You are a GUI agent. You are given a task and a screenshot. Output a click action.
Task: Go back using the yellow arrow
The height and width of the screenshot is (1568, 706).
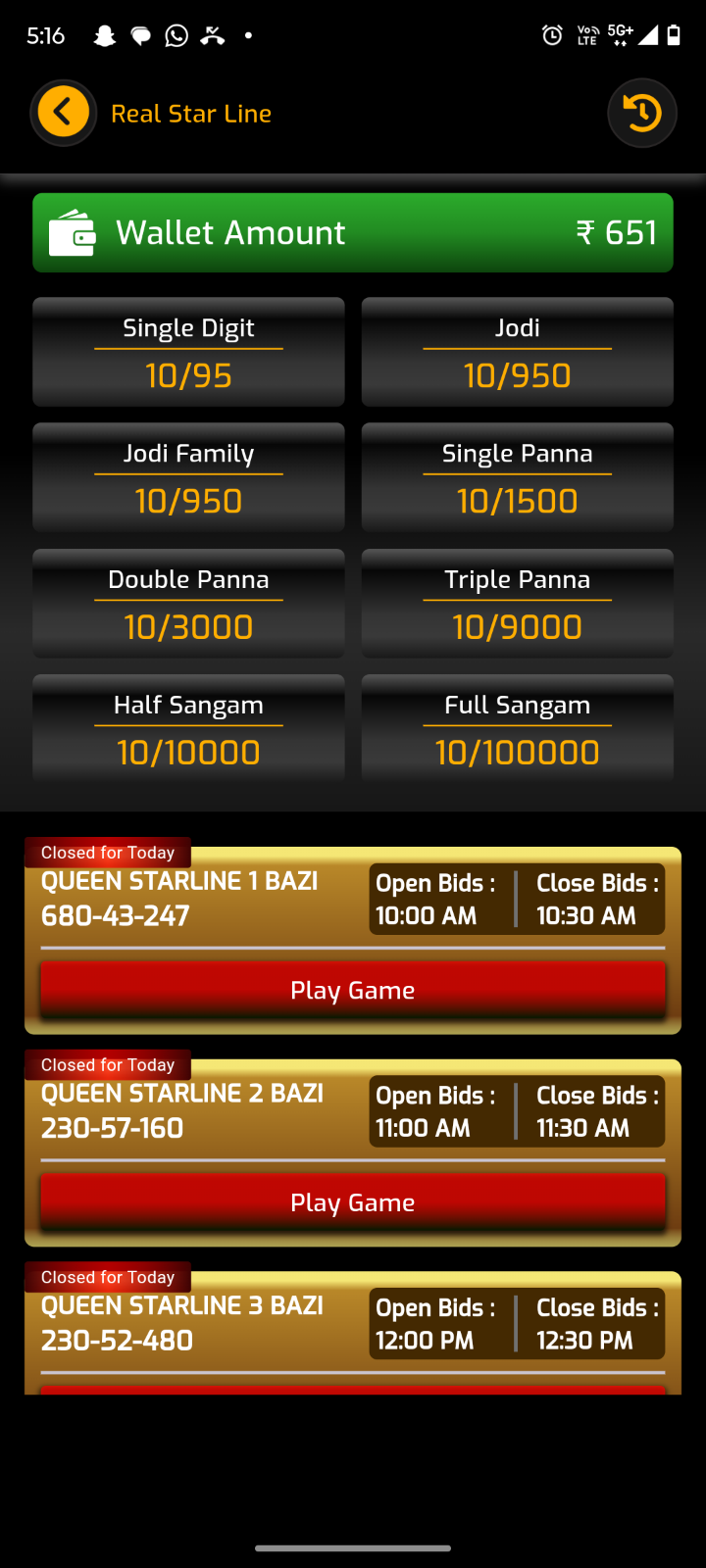[64, 113]
